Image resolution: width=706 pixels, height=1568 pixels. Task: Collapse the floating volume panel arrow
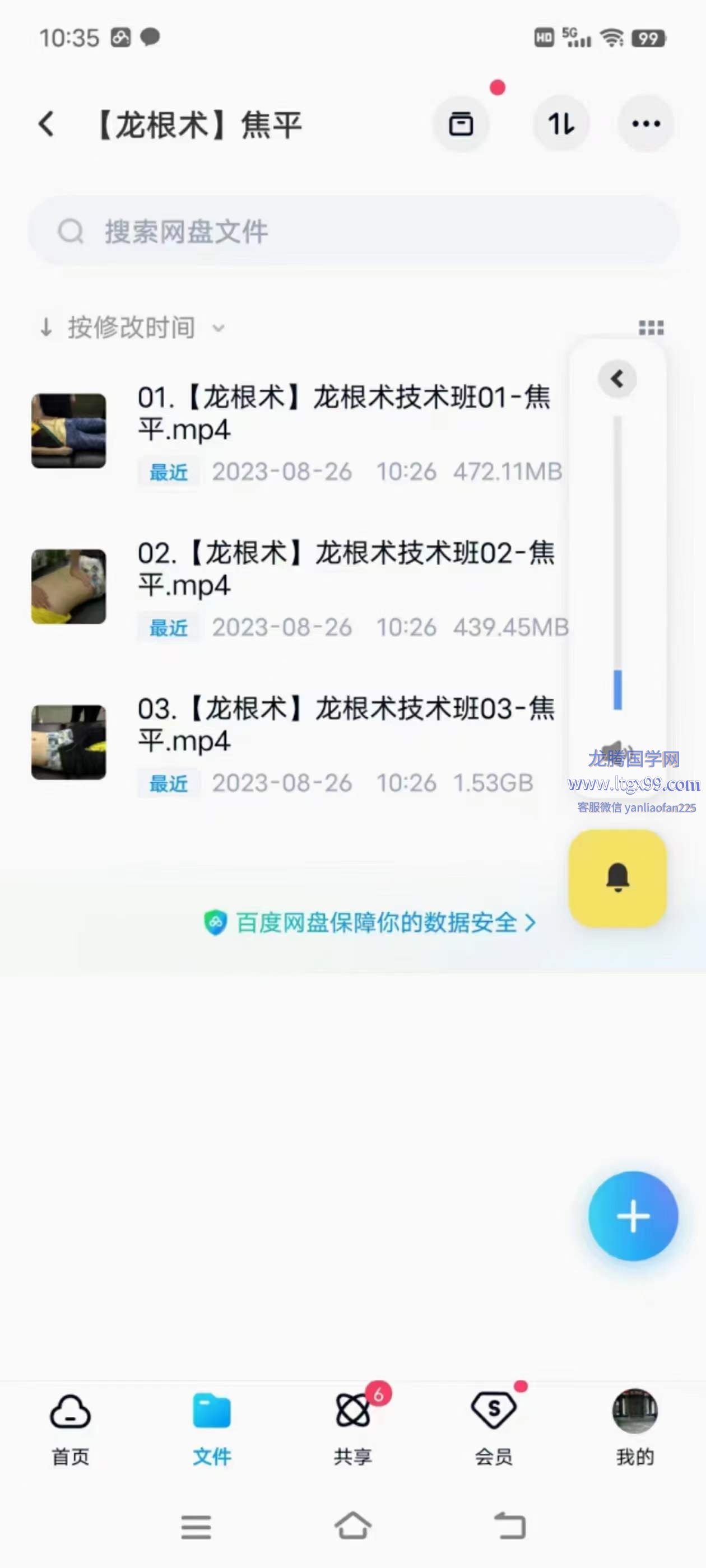[617, 379]
